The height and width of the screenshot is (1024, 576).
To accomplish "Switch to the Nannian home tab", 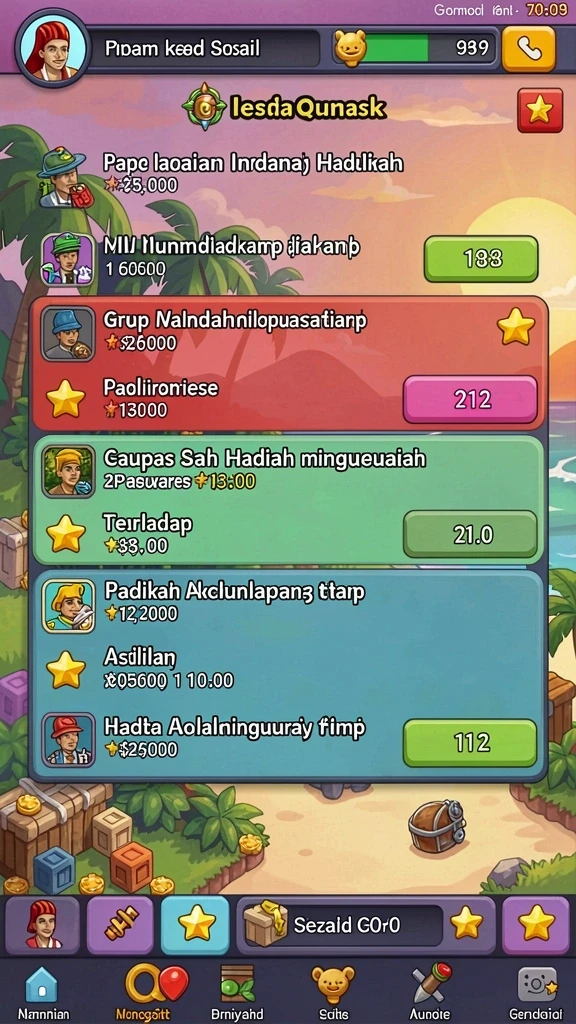I will point(43,993).
